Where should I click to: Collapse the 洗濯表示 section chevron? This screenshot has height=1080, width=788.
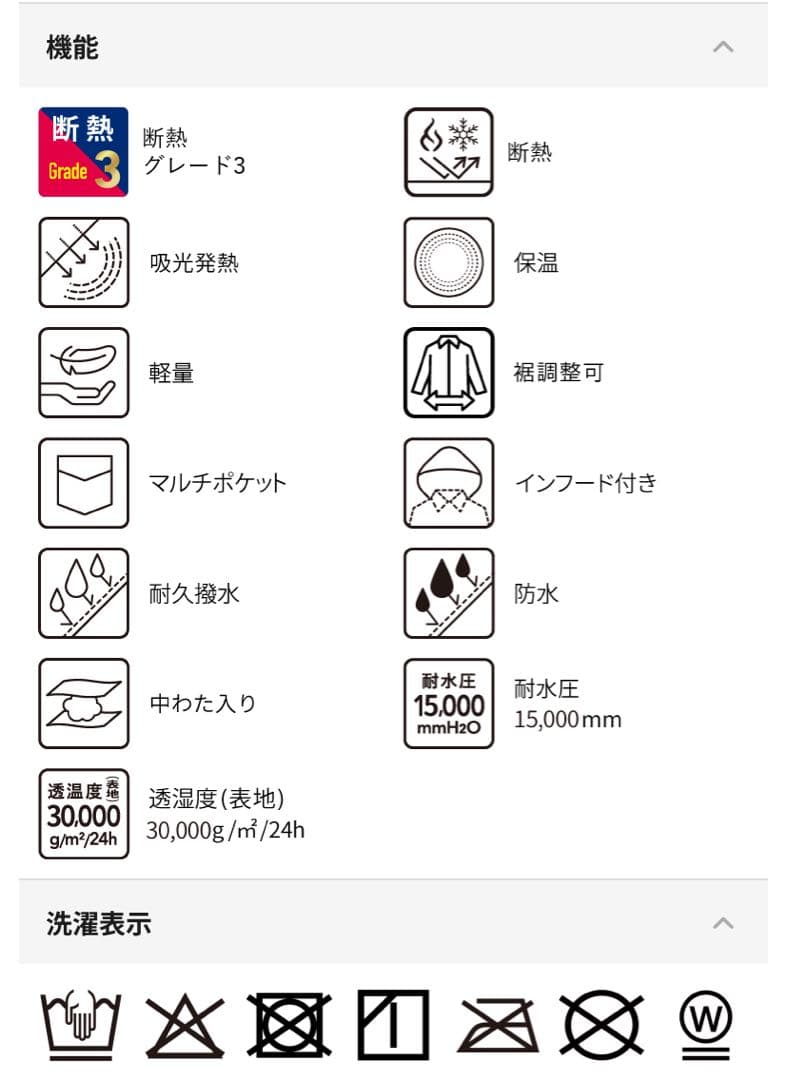click(722, 924)
